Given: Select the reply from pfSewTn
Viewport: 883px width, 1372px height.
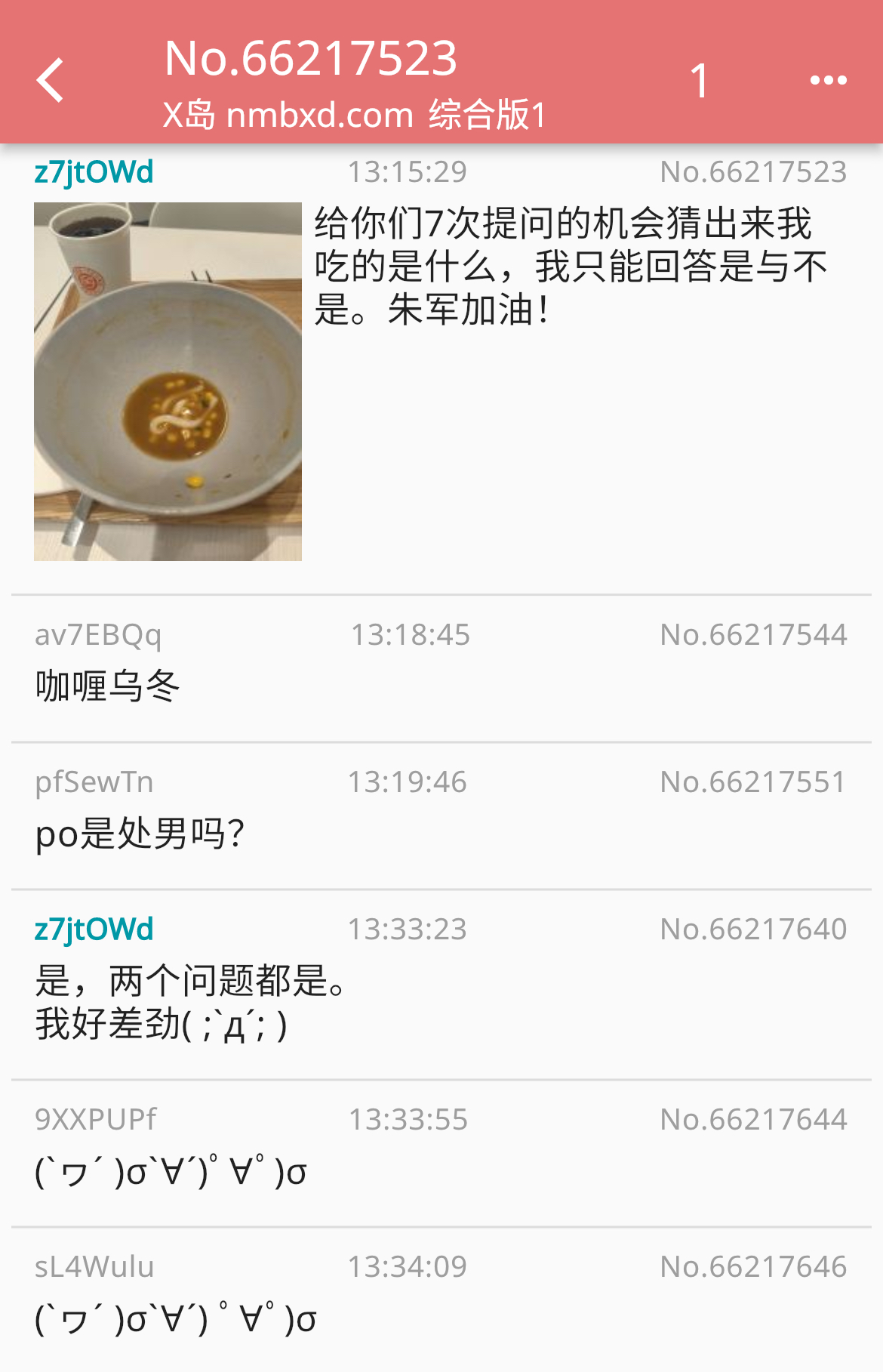Looking at the screenshot, I should point(441,816).
